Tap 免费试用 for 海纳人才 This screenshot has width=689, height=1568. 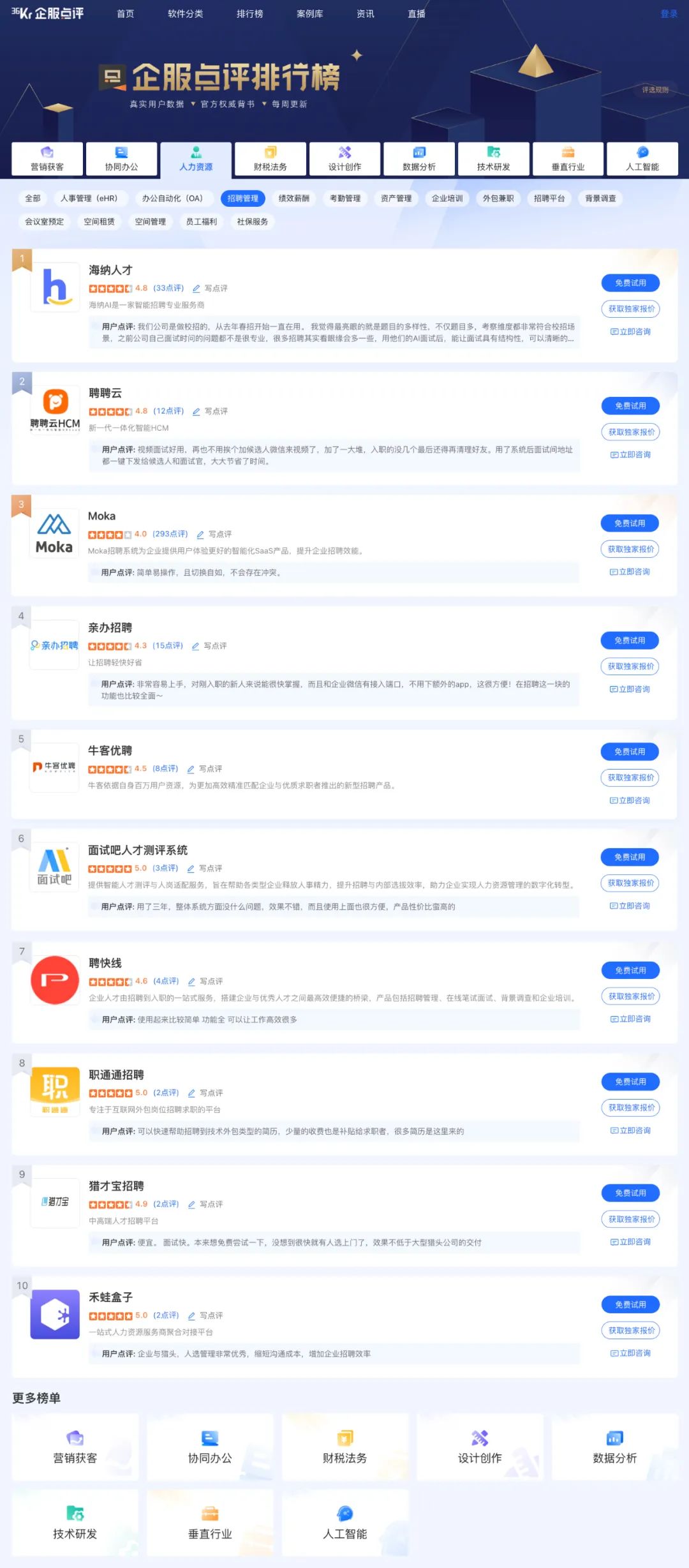pyautogui.click(x=630, y=283)
